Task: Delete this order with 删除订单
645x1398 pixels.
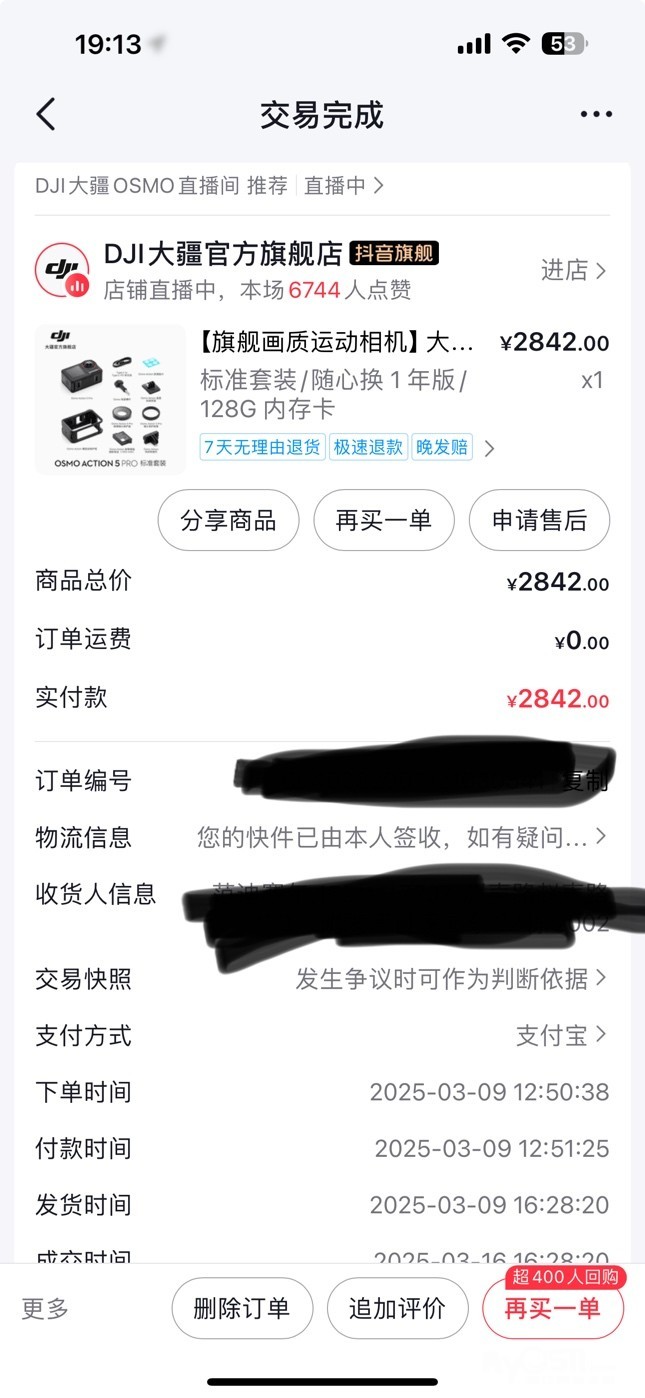Action: pos(242,1308)
